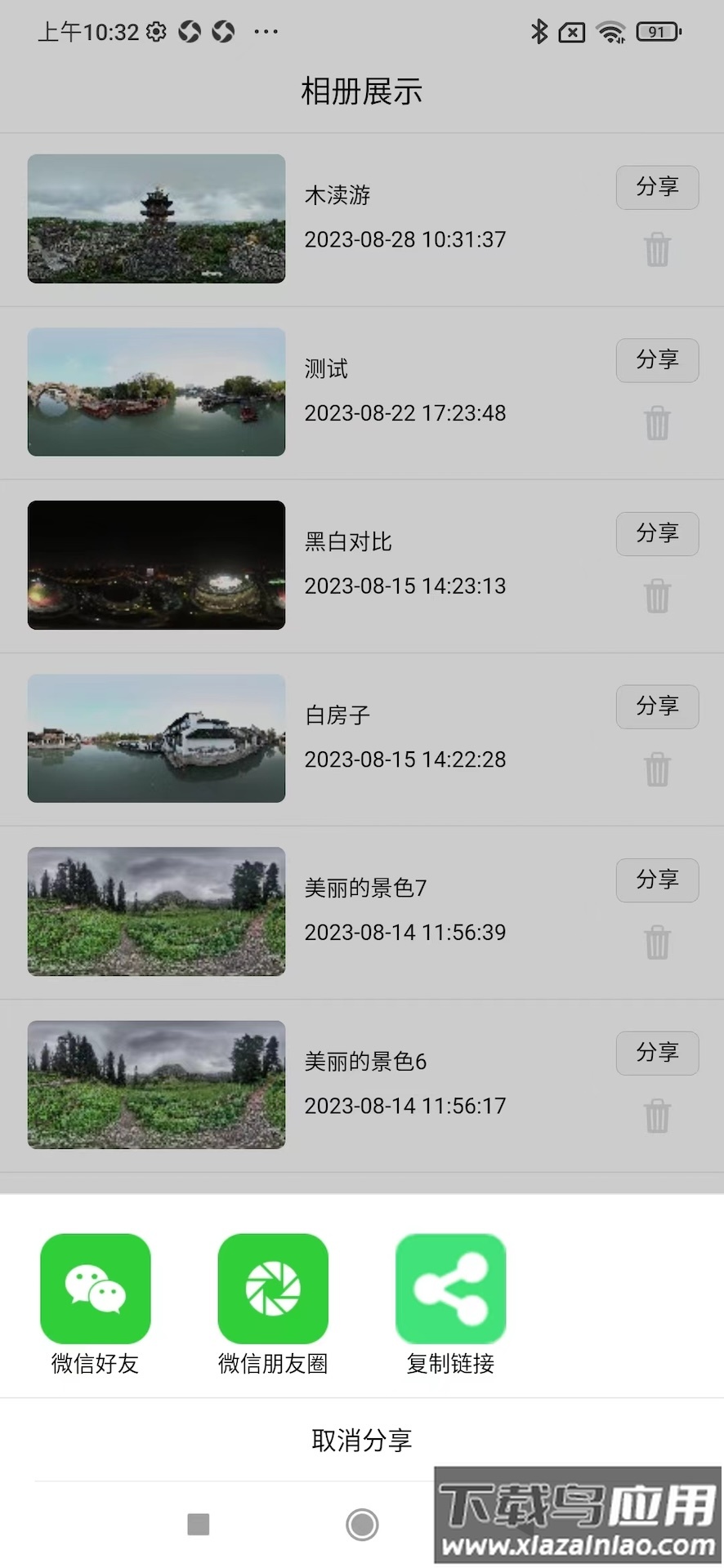Share to 微信好友
This screenshot has width=724, height=1568.
point(96,1288)
